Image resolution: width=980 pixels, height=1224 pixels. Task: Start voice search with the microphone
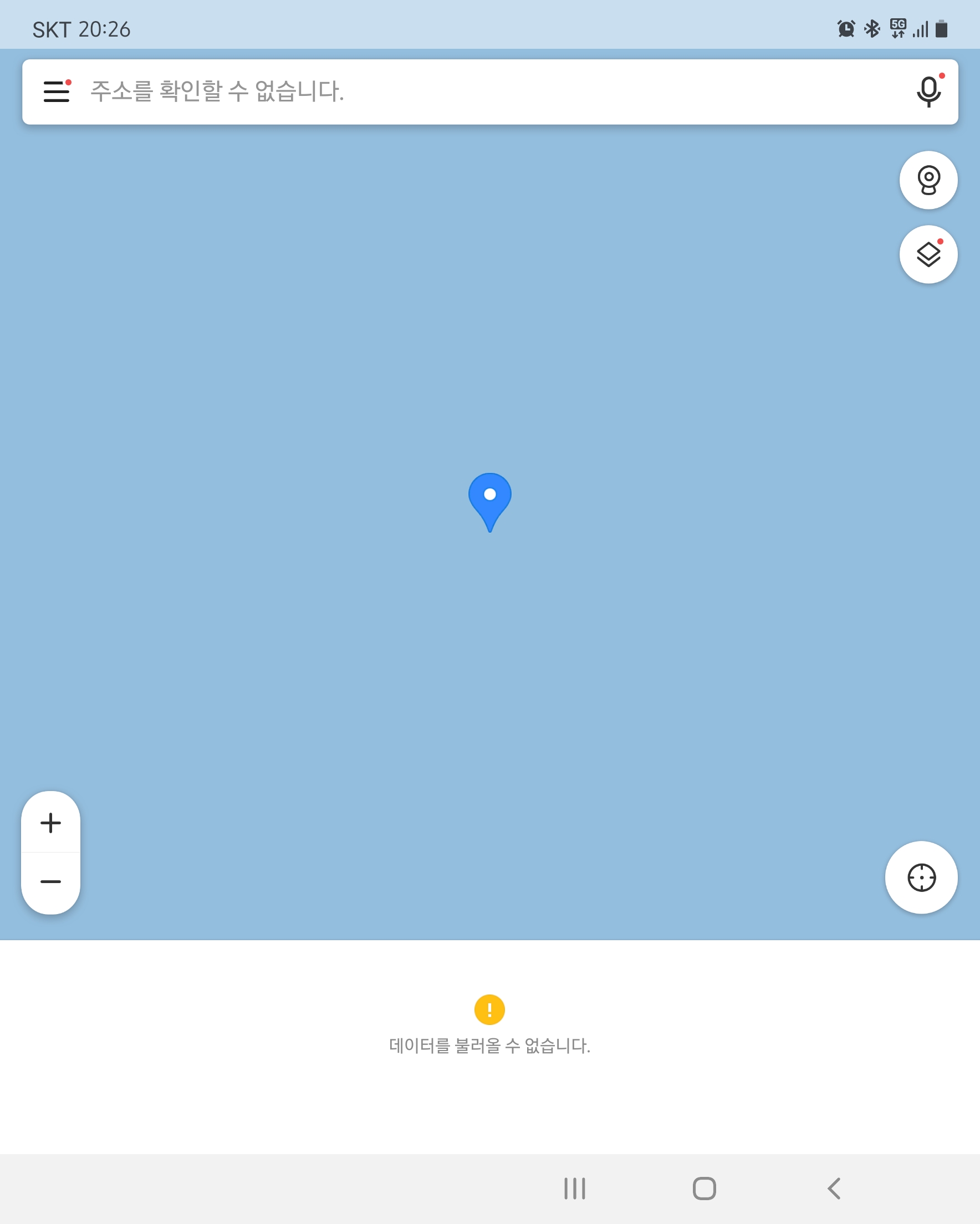click(928, 91)
